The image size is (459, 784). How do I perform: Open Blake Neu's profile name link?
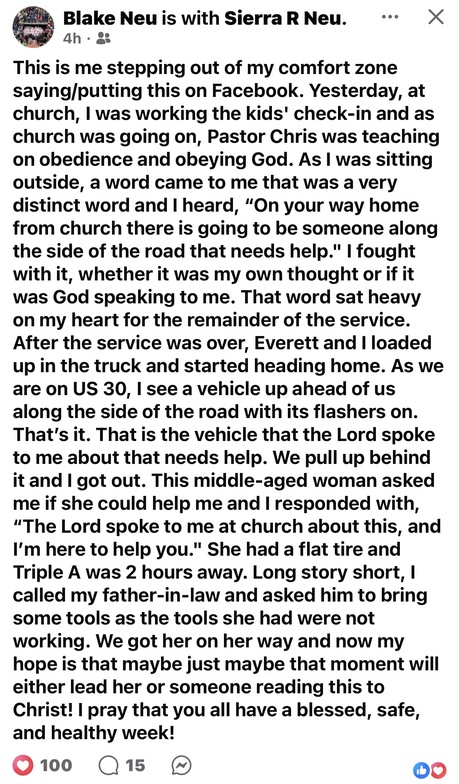pyautogui.click(x=110, y=18)
